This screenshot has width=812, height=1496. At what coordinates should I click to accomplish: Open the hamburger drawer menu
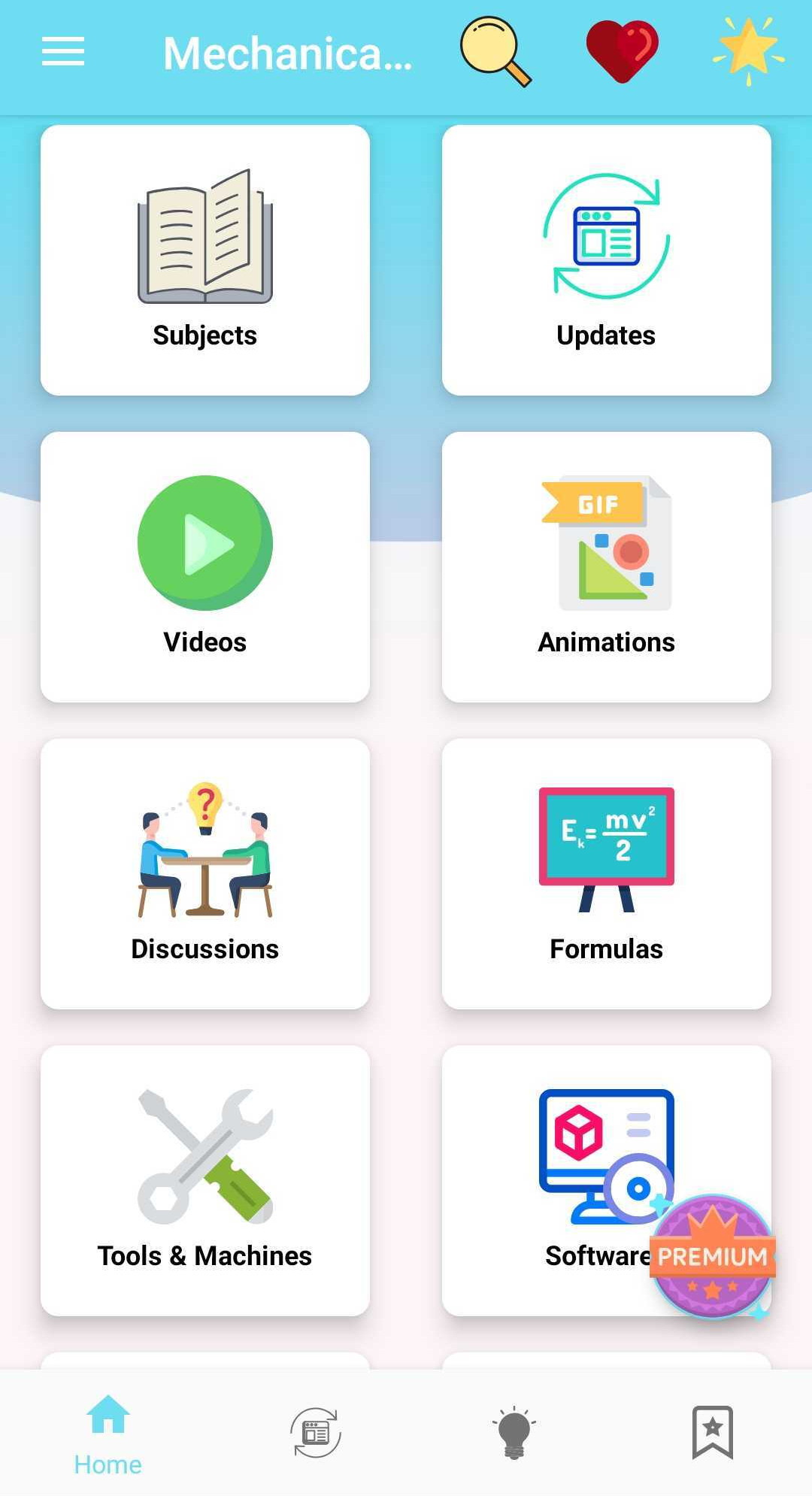coord(63,52)
